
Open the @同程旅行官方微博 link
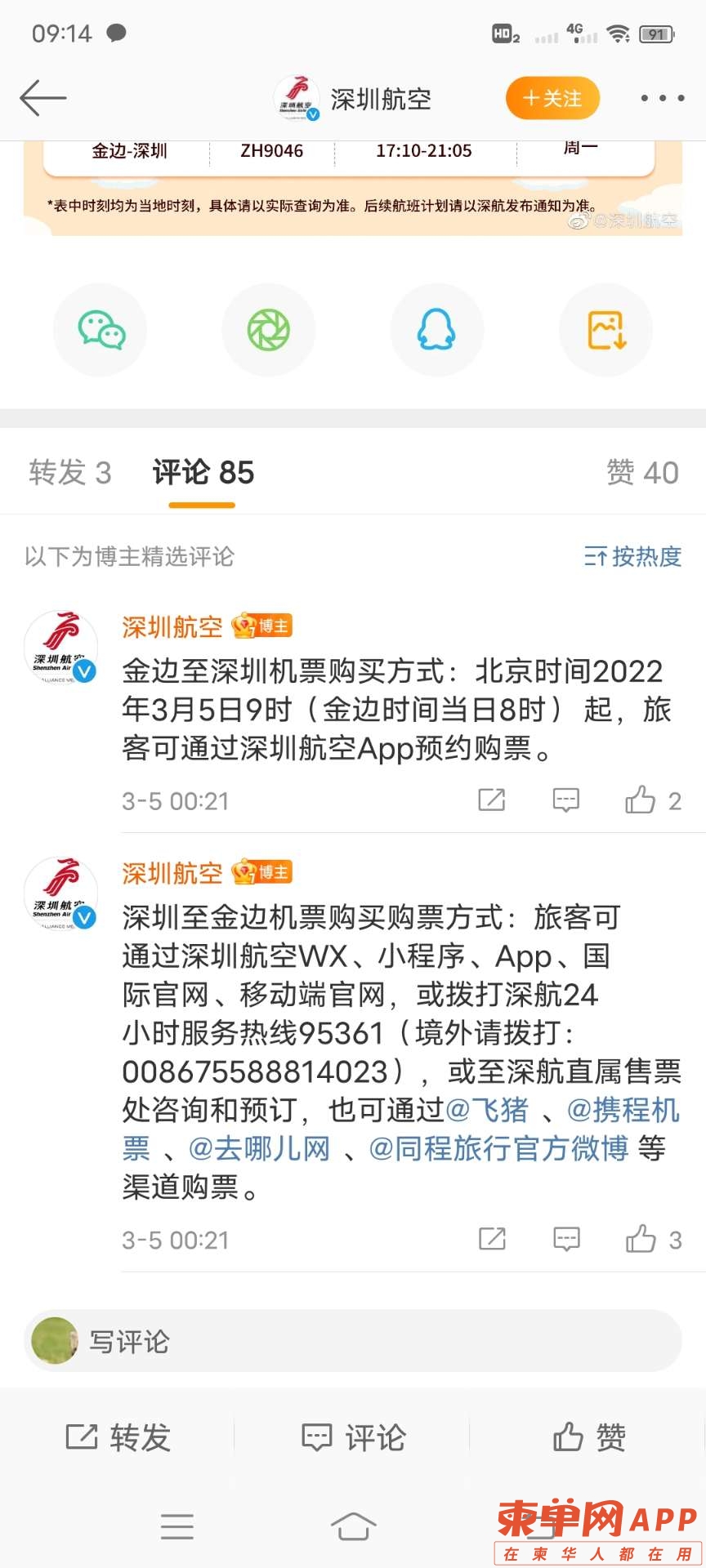498,1148
